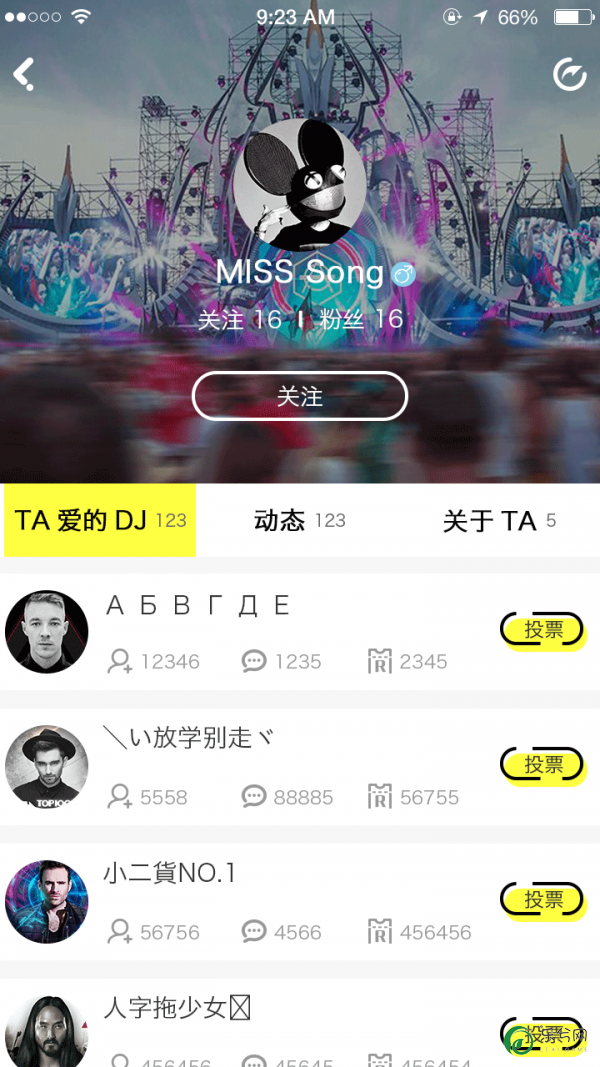Vote 投票 for А Б В Г Д Е

(543, 630)
